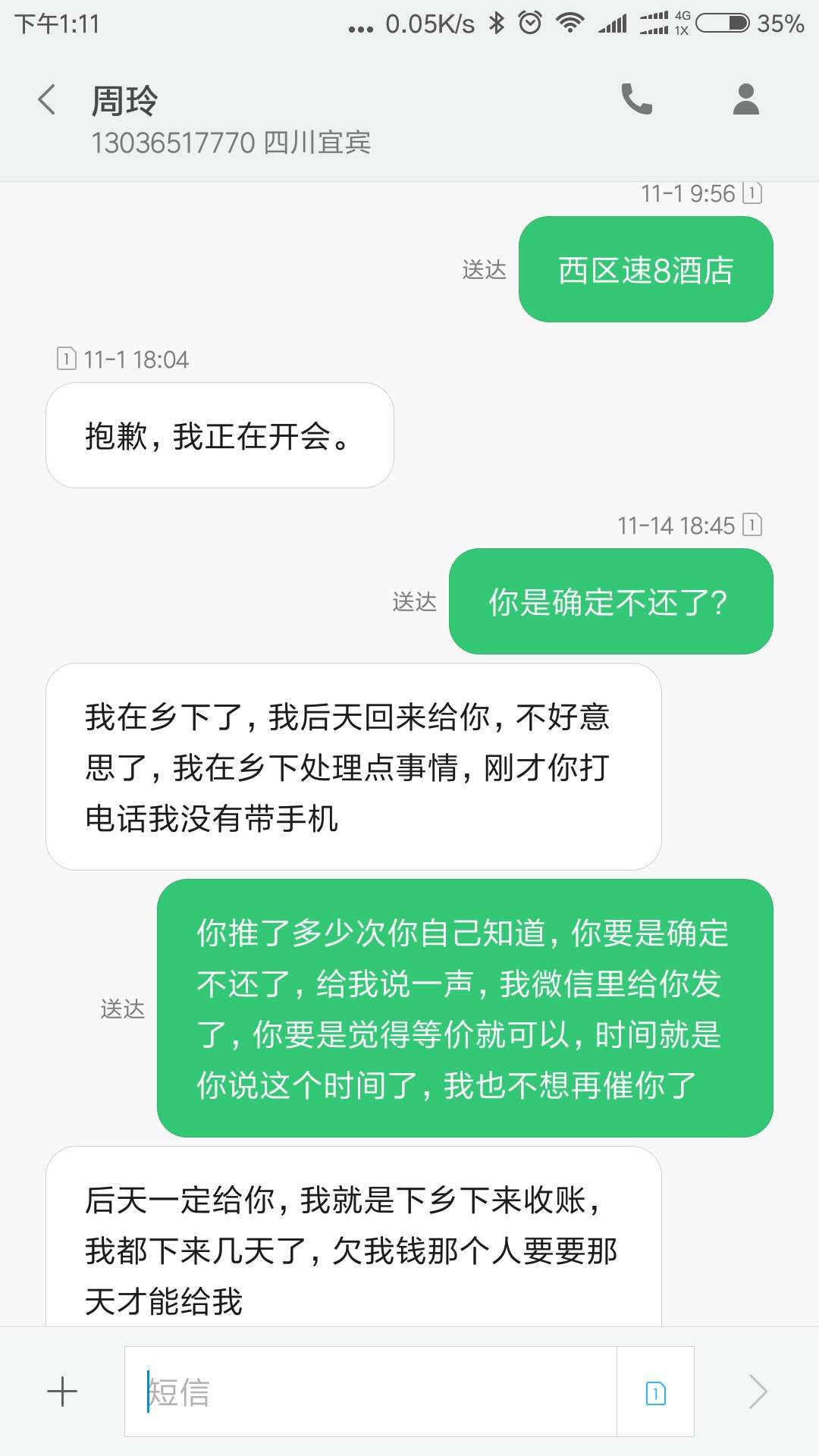Focus the 短信 text input field

pyautogui.click(x=372, y=1392)
